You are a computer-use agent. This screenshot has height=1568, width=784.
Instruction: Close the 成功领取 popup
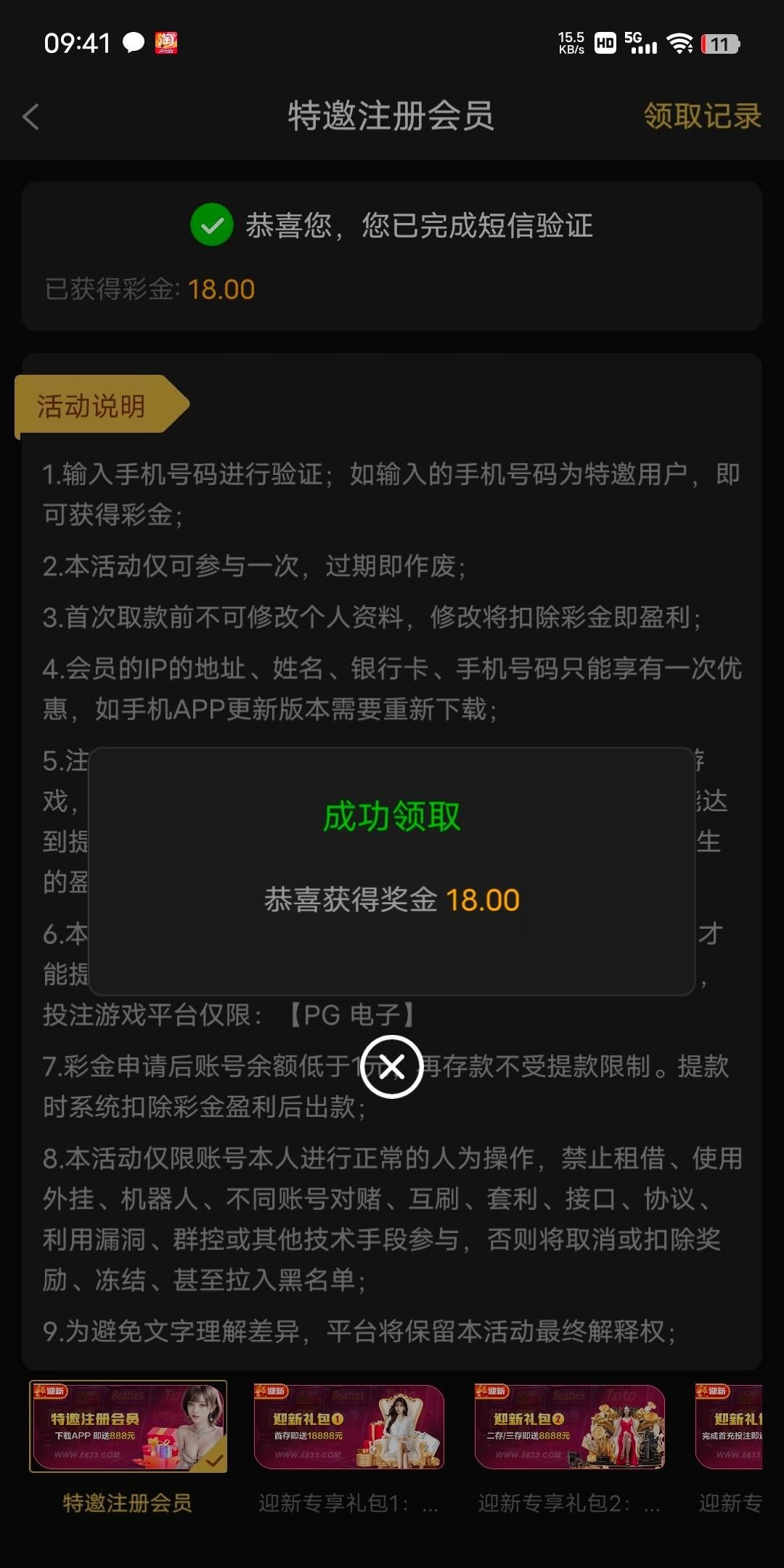click(x=392, y=1067)
